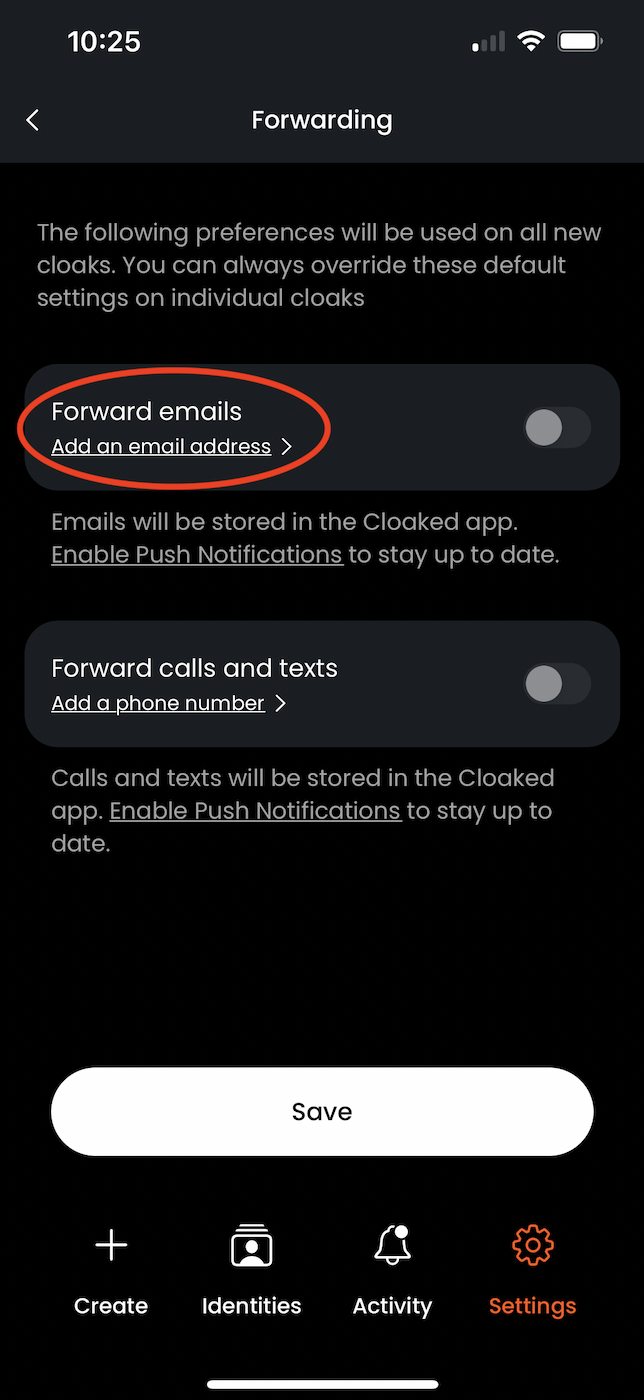This screenshot has width=644, height=1400.
Task: Open the Add an email address link
Action: 162,446
